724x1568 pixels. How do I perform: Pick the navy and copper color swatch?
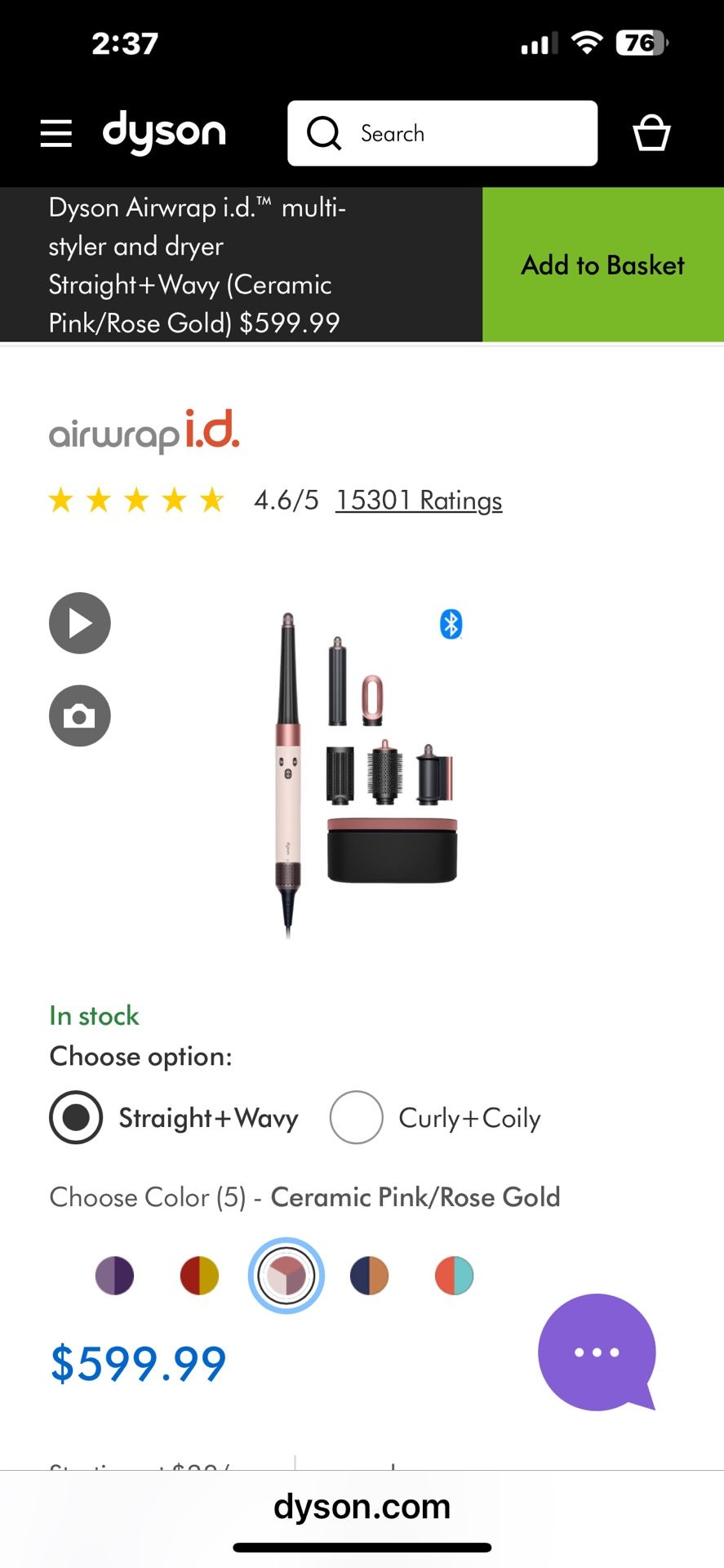pyautogui.click(x=370, y=1276)
